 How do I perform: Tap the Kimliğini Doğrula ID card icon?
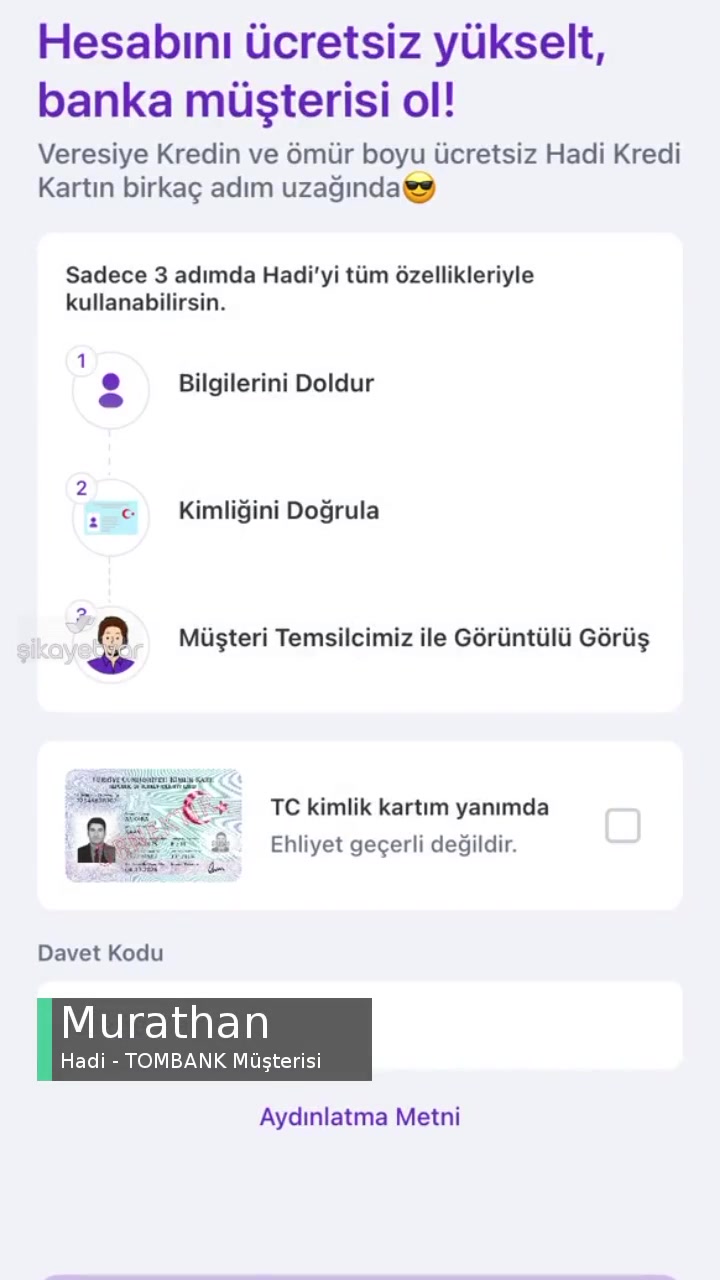click(110, 517)
